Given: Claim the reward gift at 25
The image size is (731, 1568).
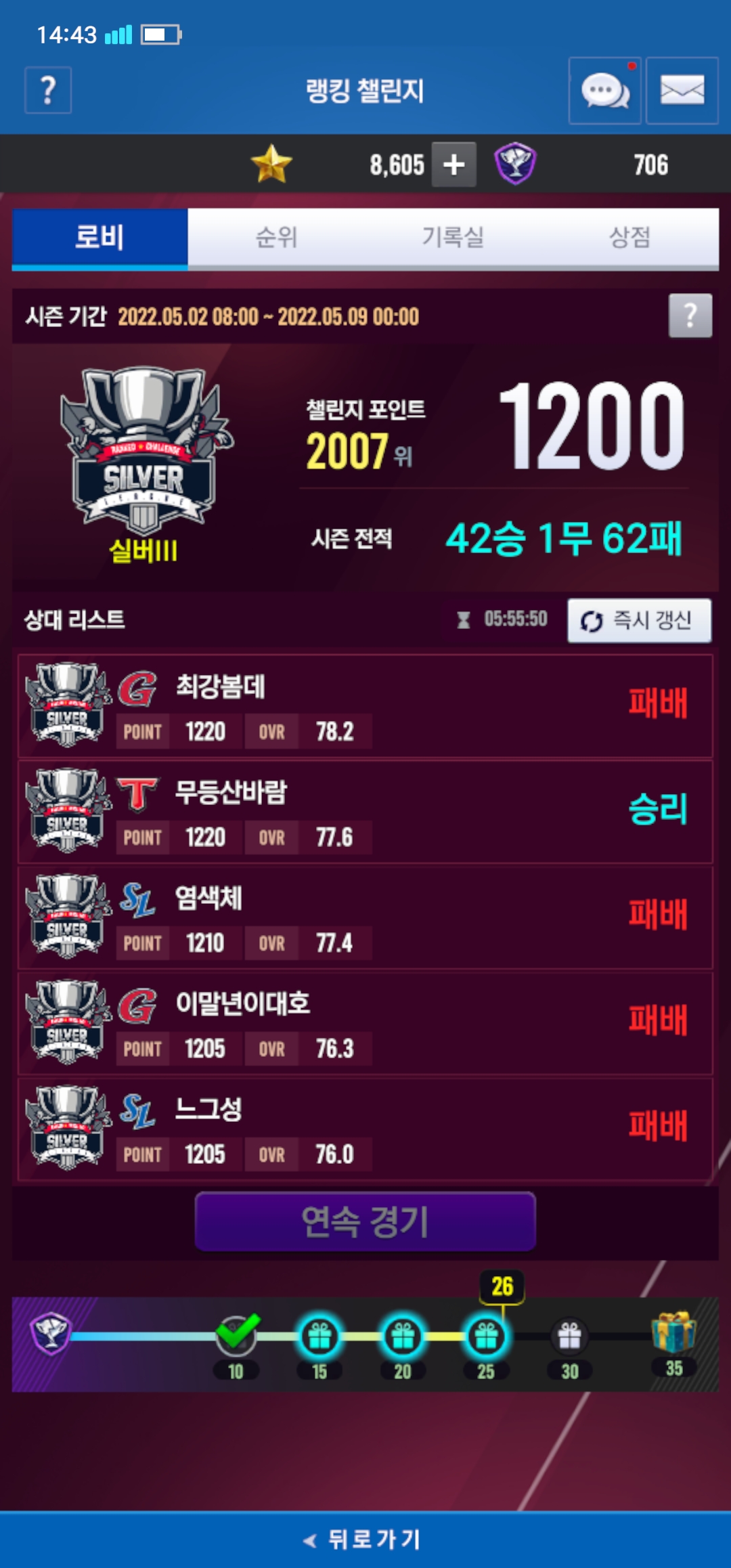Looking at the screenshot, I should 486,1337.
